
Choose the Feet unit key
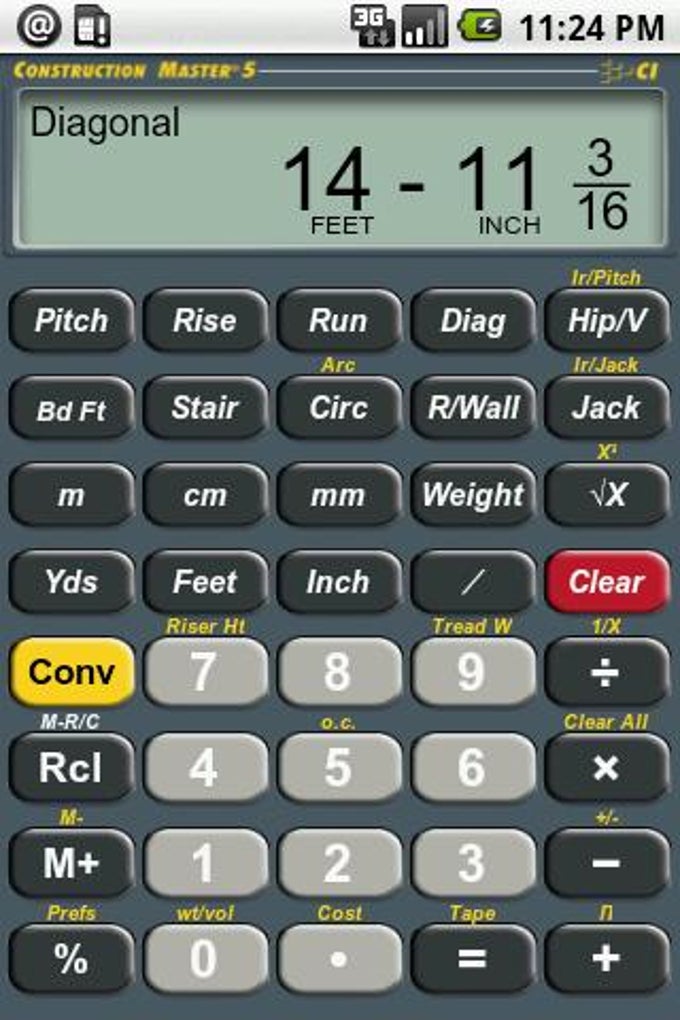coord(205,582)
